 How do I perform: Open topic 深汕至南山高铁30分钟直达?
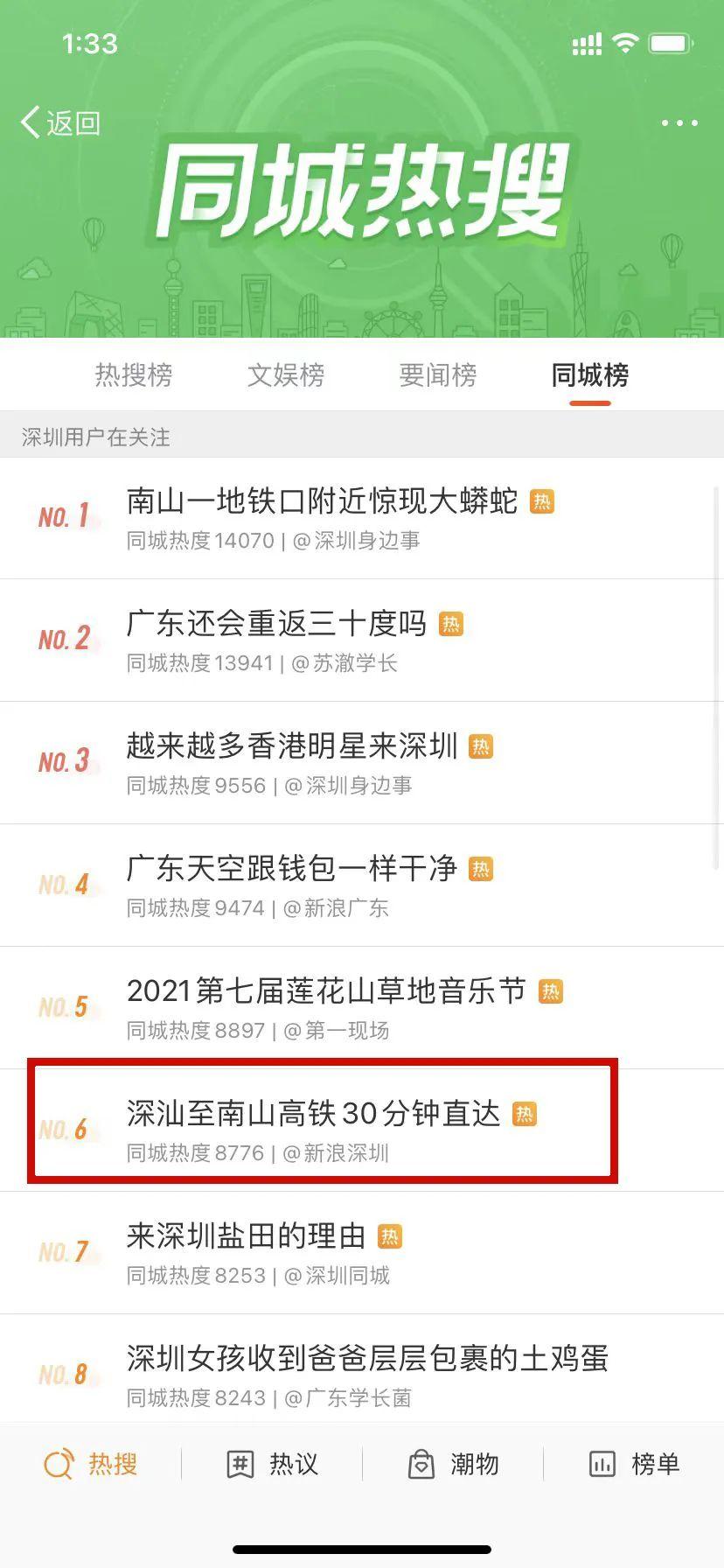pos(313,1115)
